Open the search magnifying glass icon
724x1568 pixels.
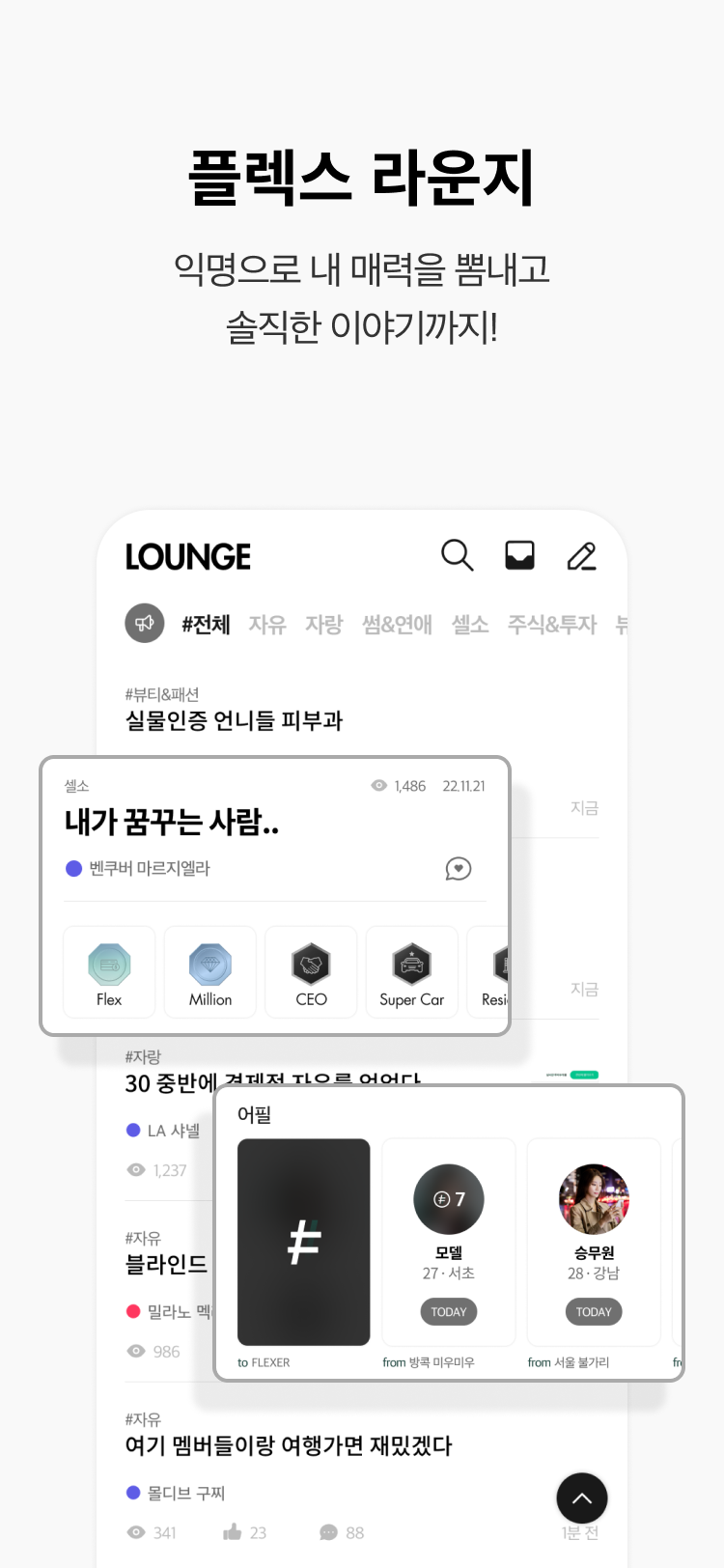pos(458,555)
